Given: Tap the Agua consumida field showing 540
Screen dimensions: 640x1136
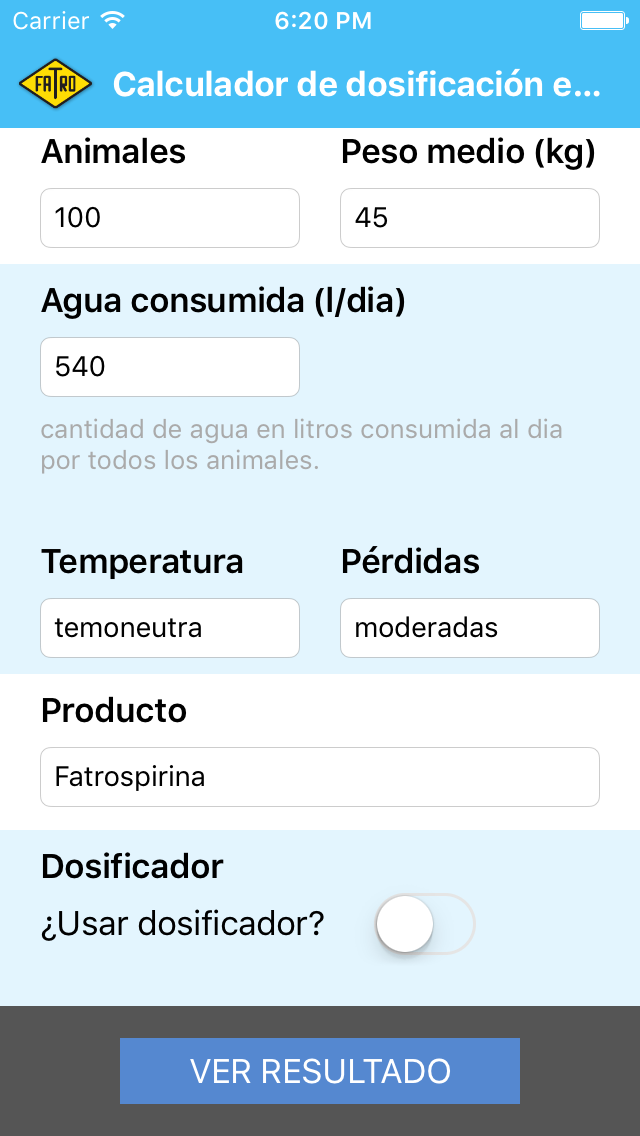Looking at the screenshot, I should point(170,367).
